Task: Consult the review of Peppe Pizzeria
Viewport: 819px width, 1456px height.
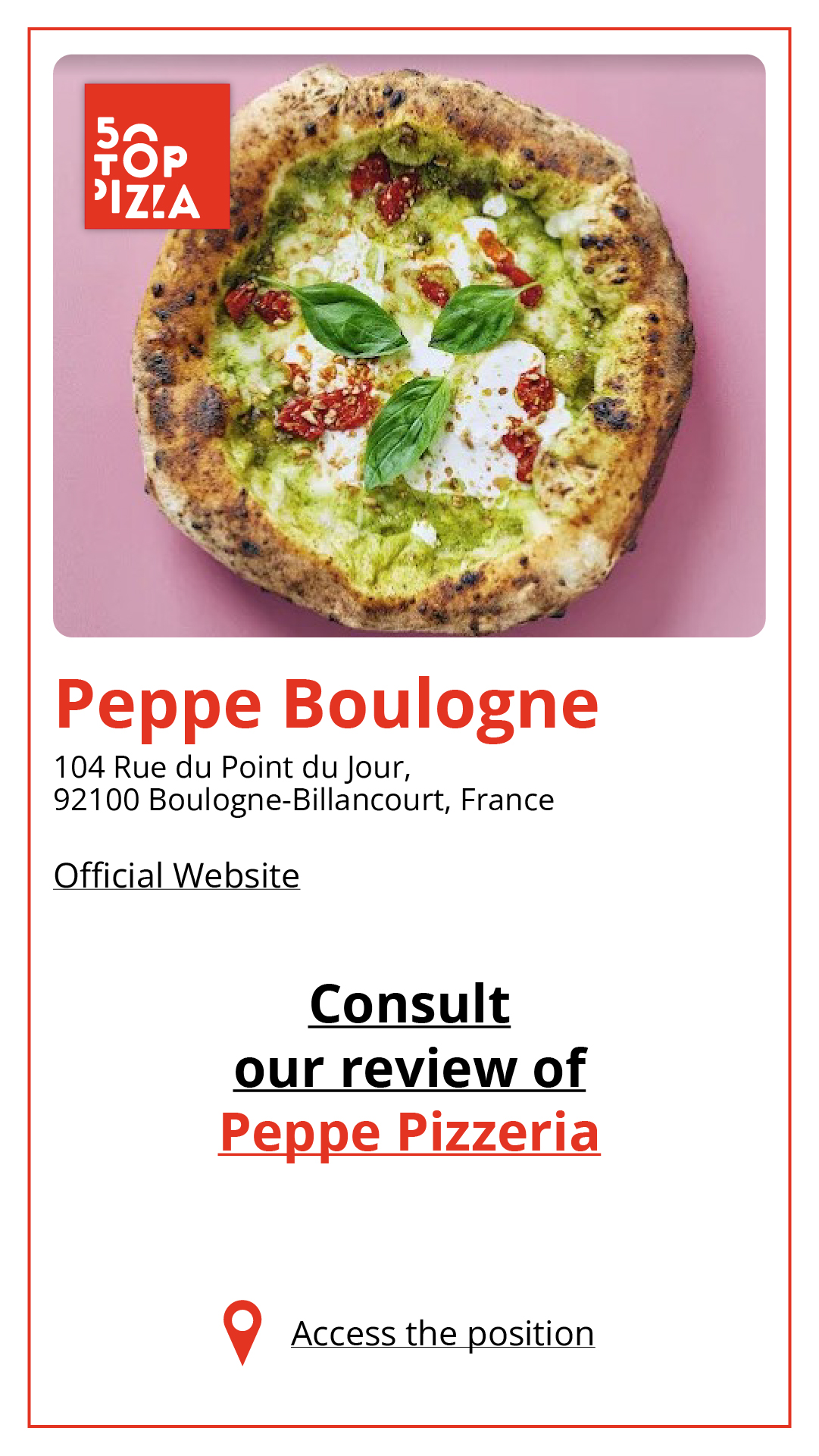Action: tap(409, 1132)
